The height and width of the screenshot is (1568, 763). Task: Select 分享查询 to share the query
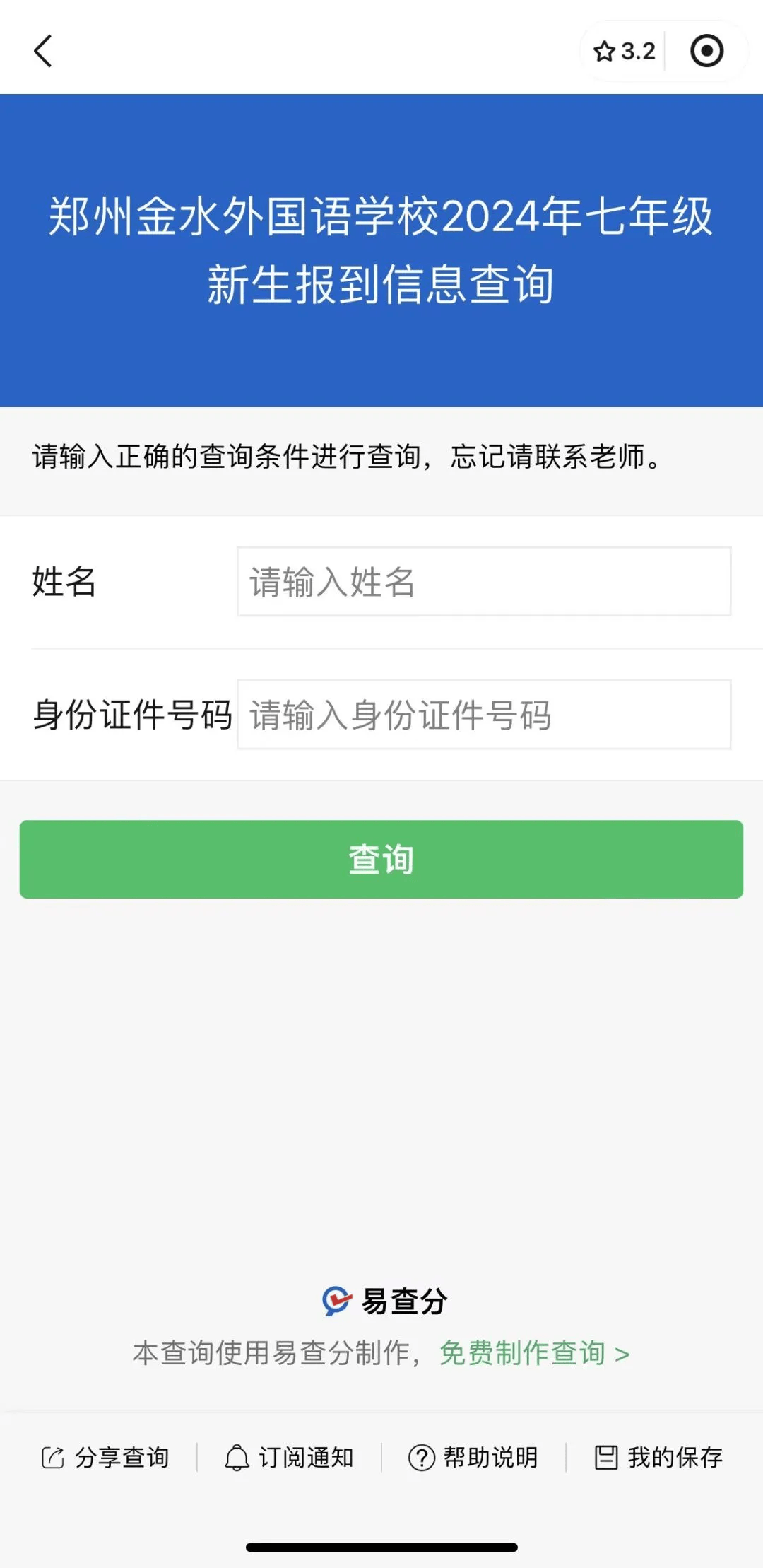click(x=105, y=1457)
